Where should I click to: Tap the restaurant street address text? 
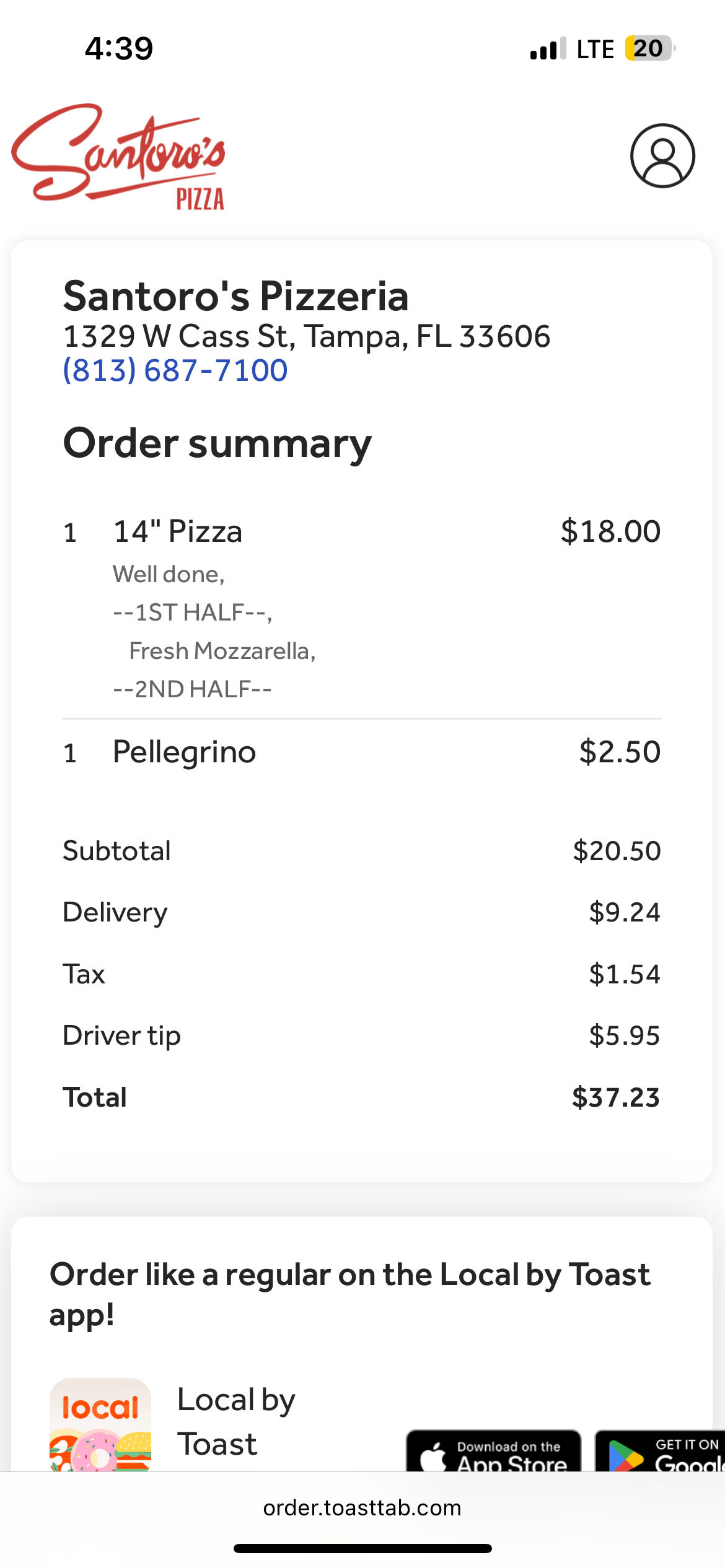[306, 336]
